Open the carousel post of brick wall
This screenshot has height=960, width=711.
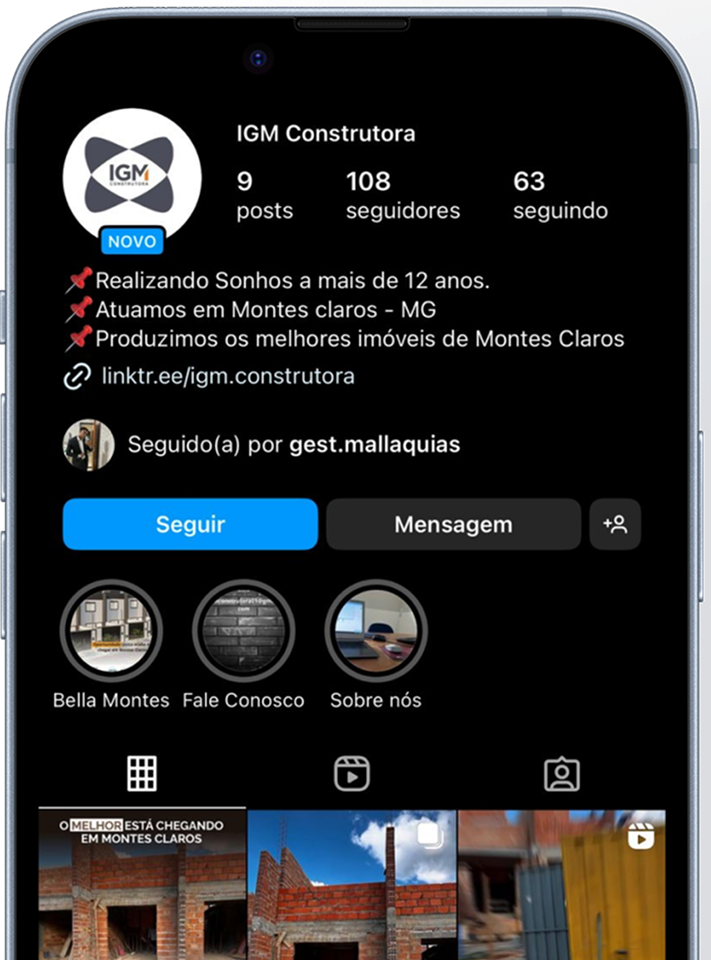(352, 884)
